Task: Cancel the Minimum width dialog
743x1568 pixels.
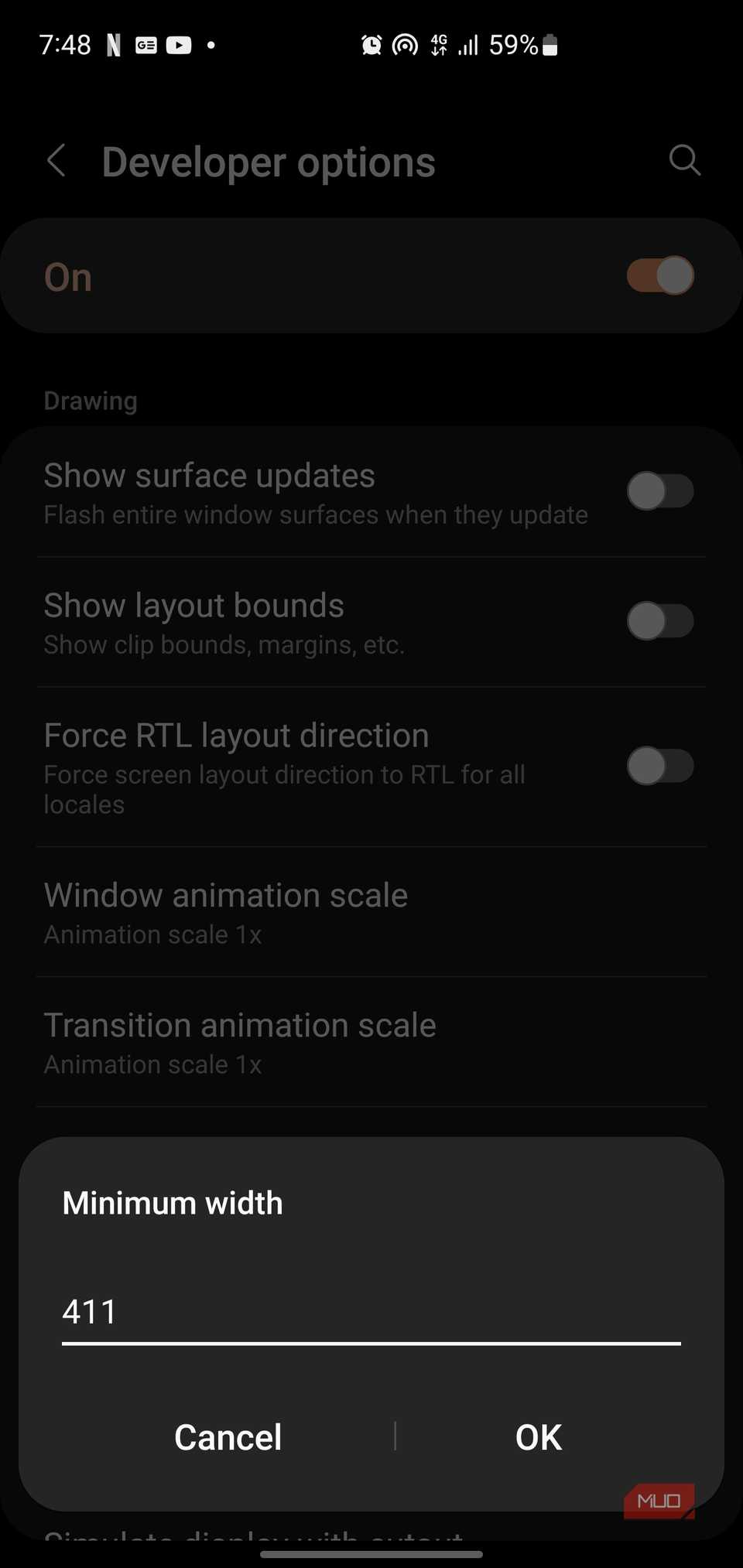Action: (228, 1437)
